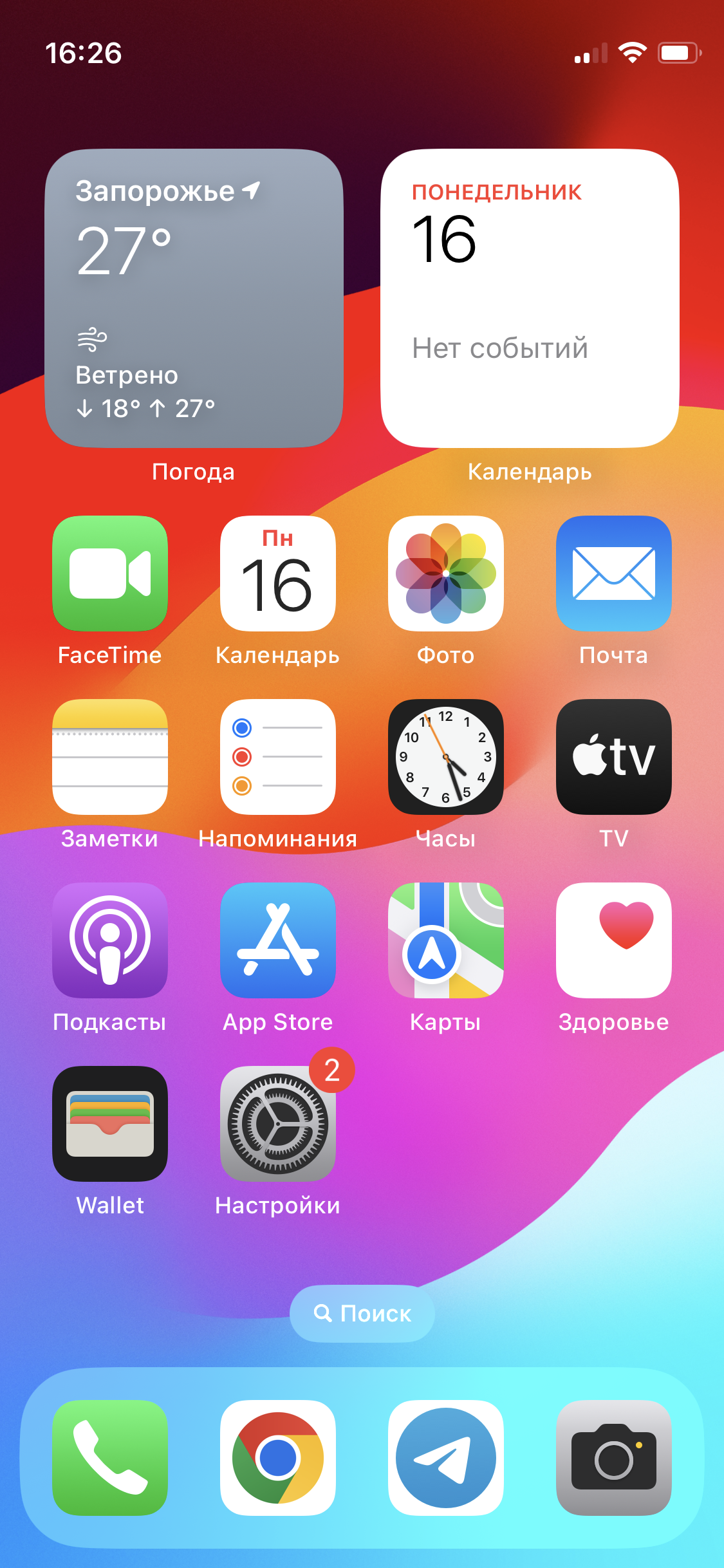Open the Подкасты app
This screenshot has height=1568, width=724.
click(x=110, y=940)
